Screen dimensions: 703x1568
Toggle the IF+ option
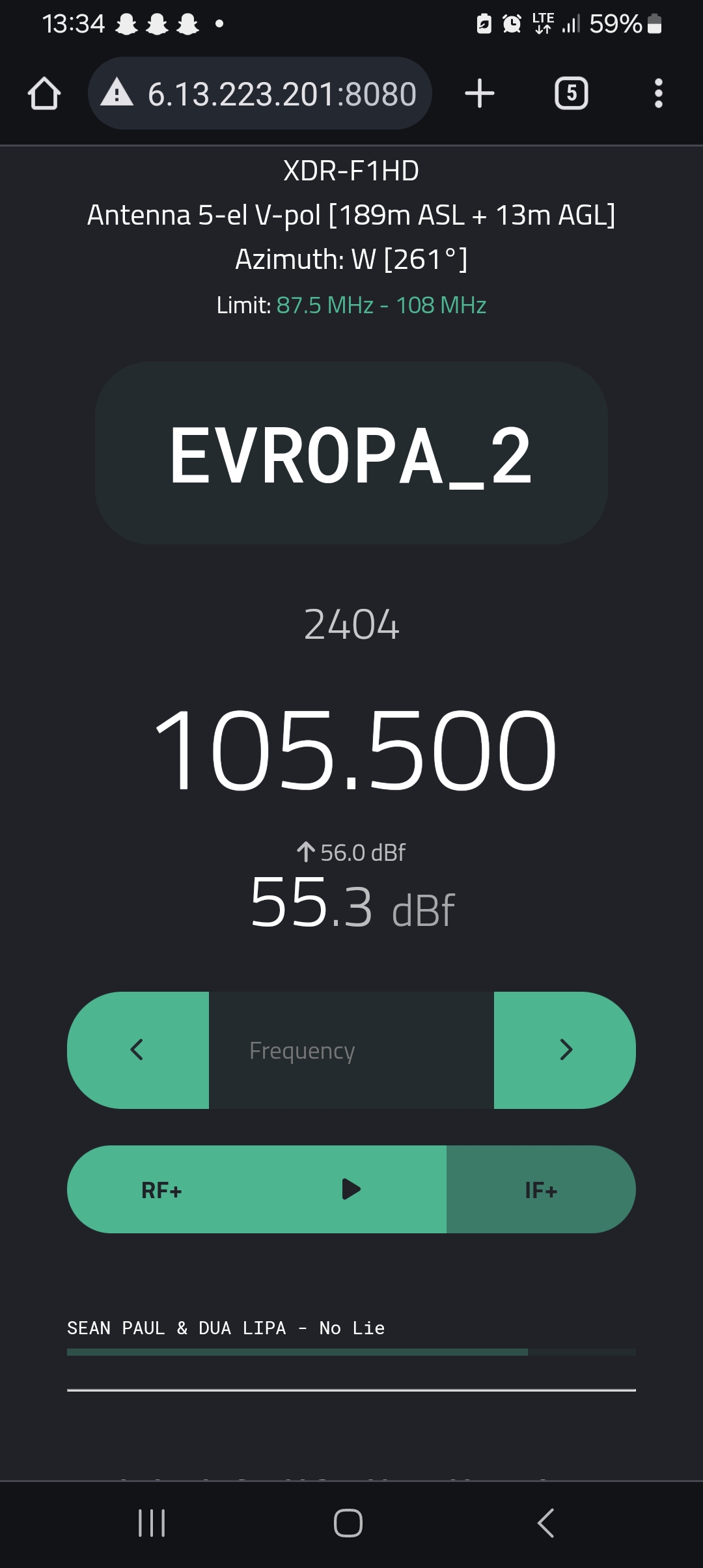pos(541,1190)
